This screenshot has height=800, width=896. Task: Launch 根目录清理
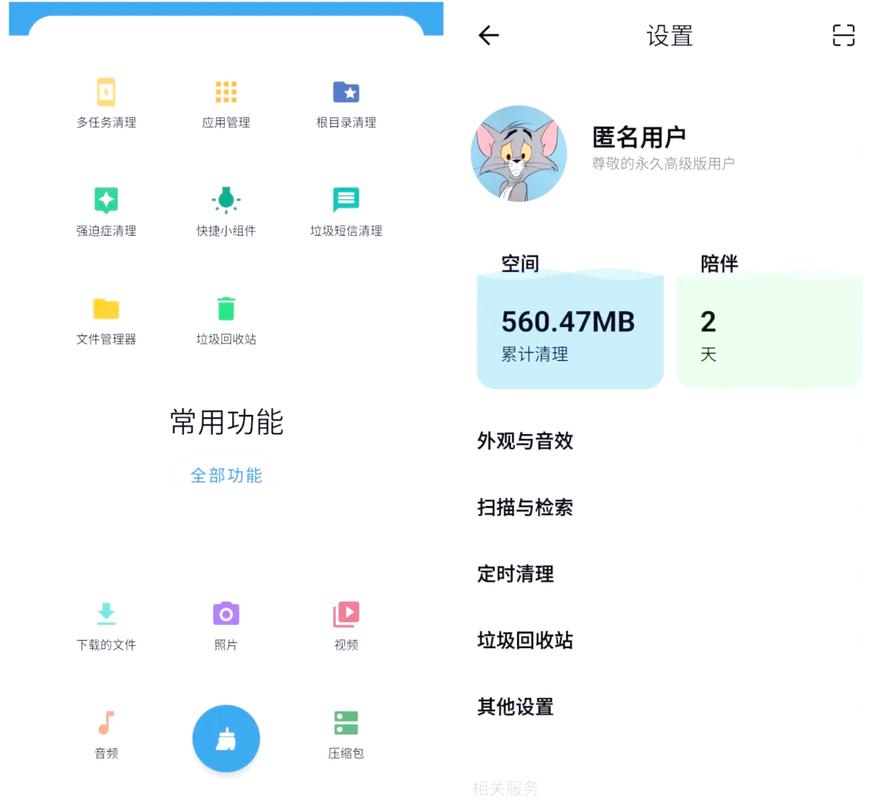[x=346, y=103]
